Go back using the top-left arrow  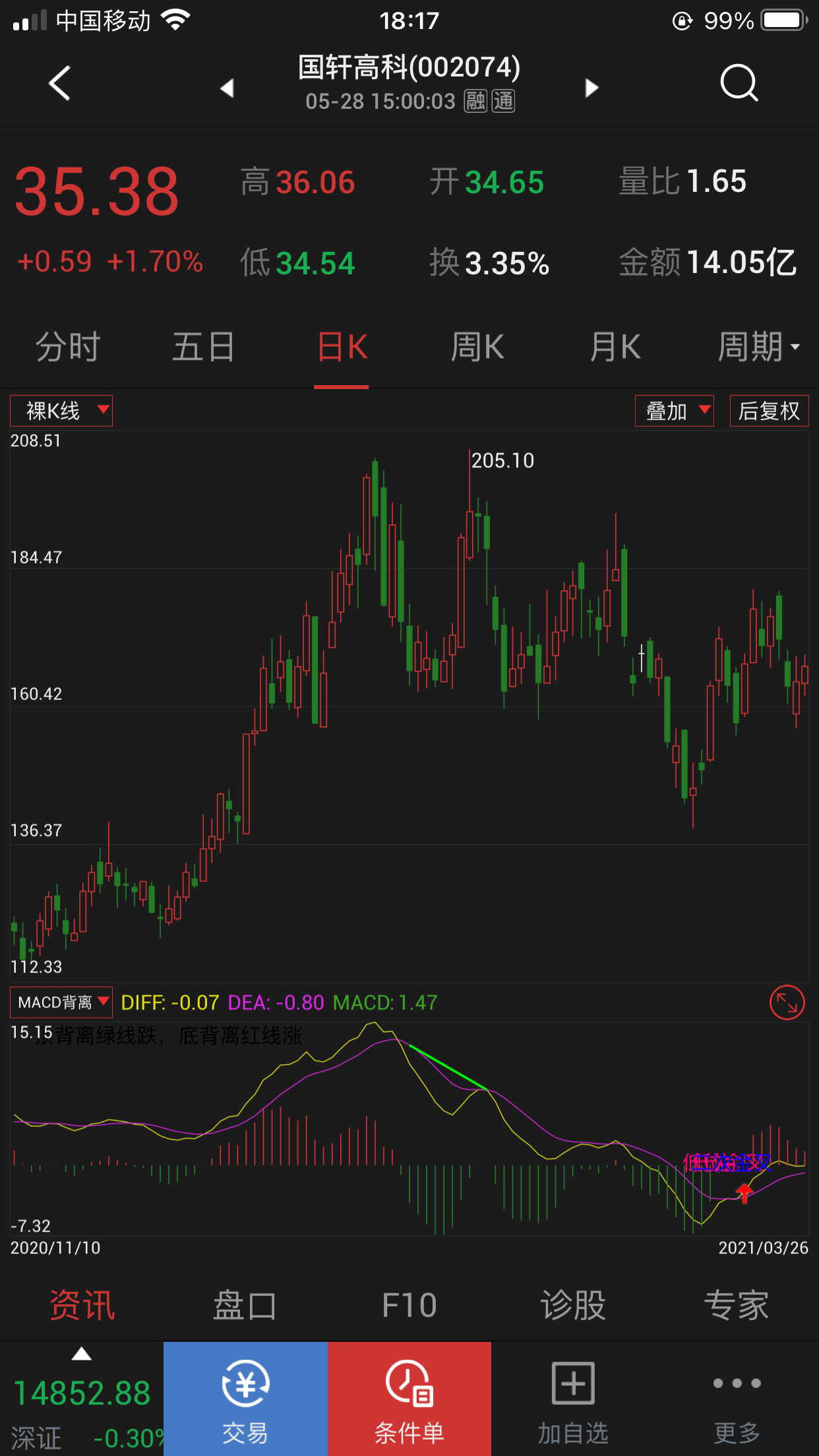click(x=59, y=84)
